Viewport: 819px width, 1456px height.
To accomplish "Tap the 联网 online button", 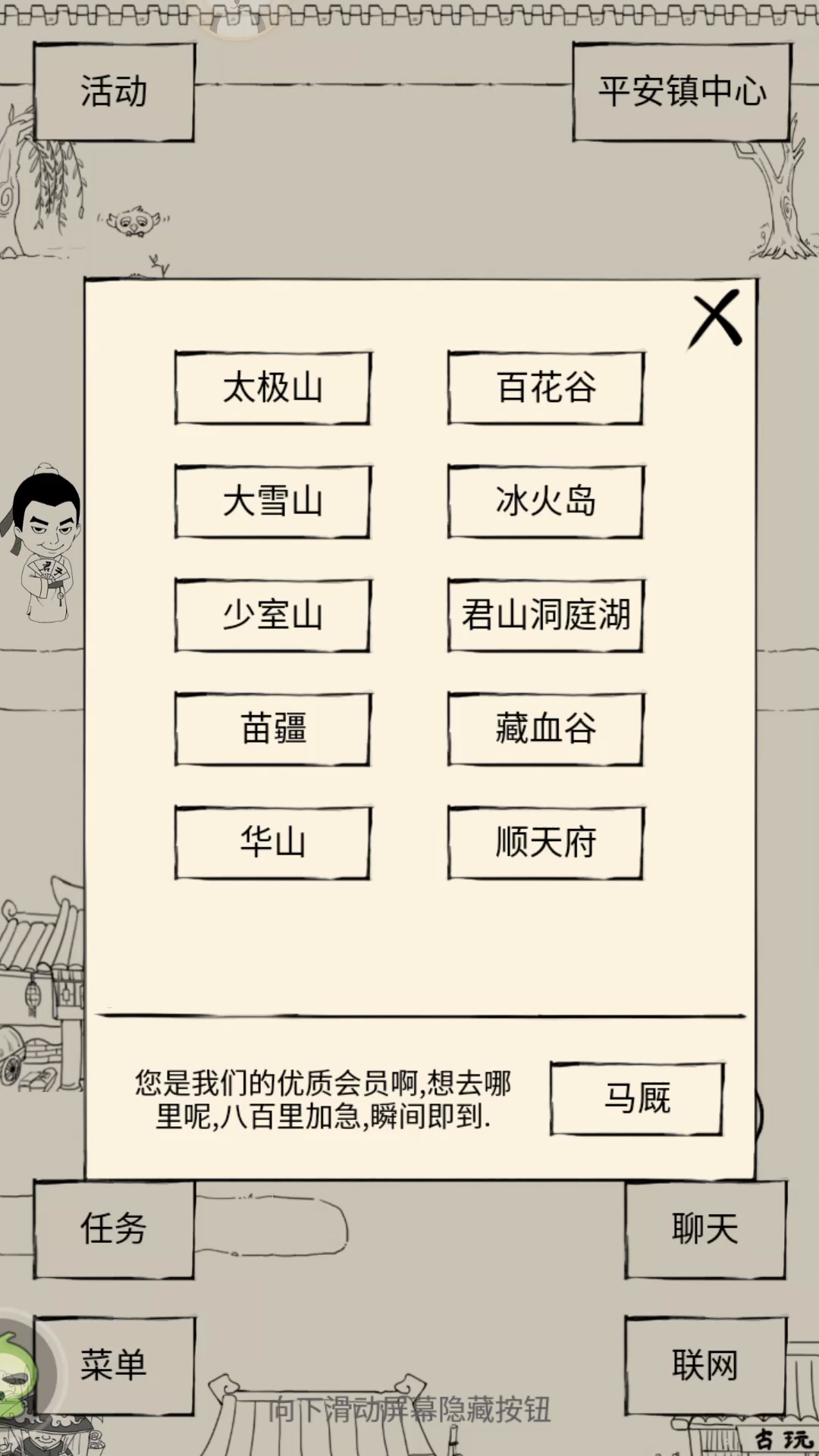I will coord(705,1366).
